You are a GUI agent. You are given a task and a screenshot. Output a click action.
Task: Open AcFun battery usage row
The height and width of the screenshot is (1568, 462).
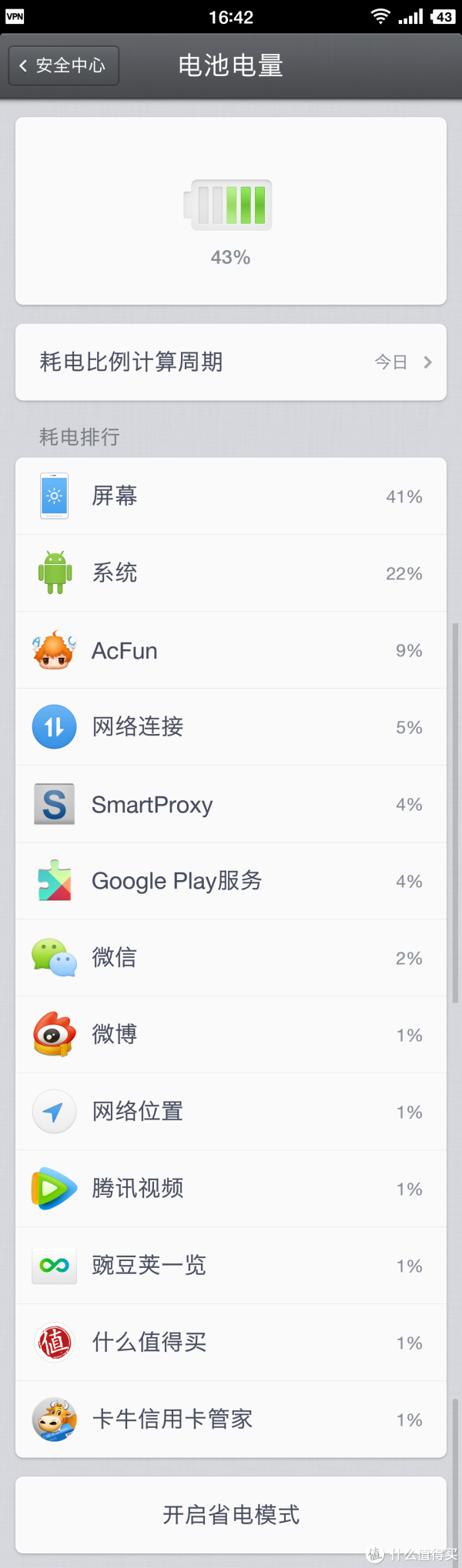231,650
